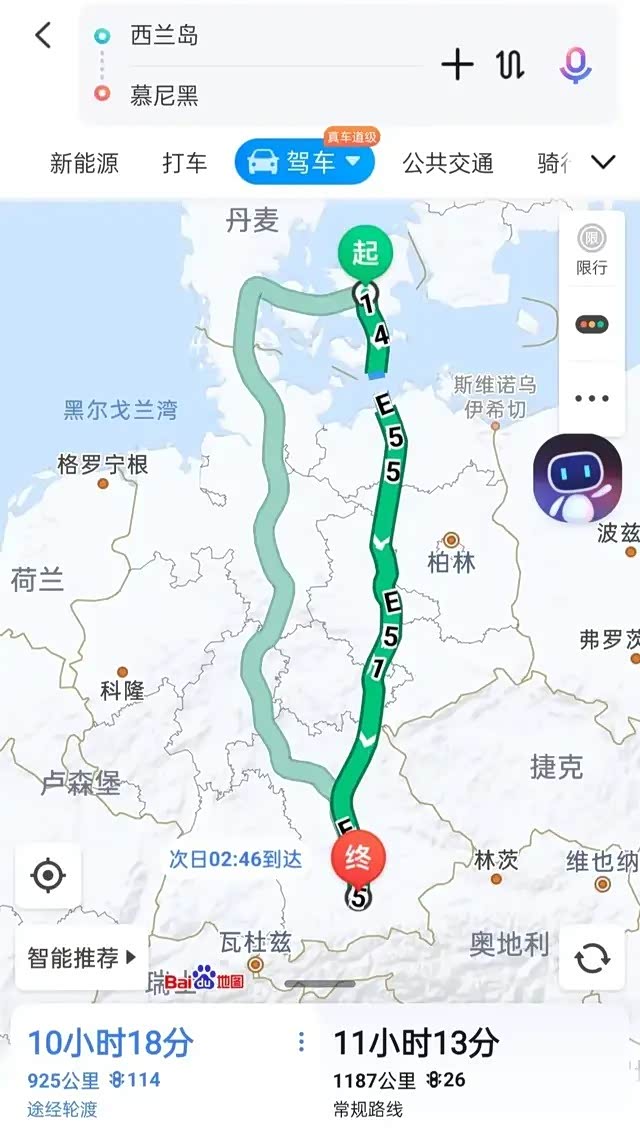The image size is (640, 1143).
Task: Open the three-dot more options
Action: (591, 398)
